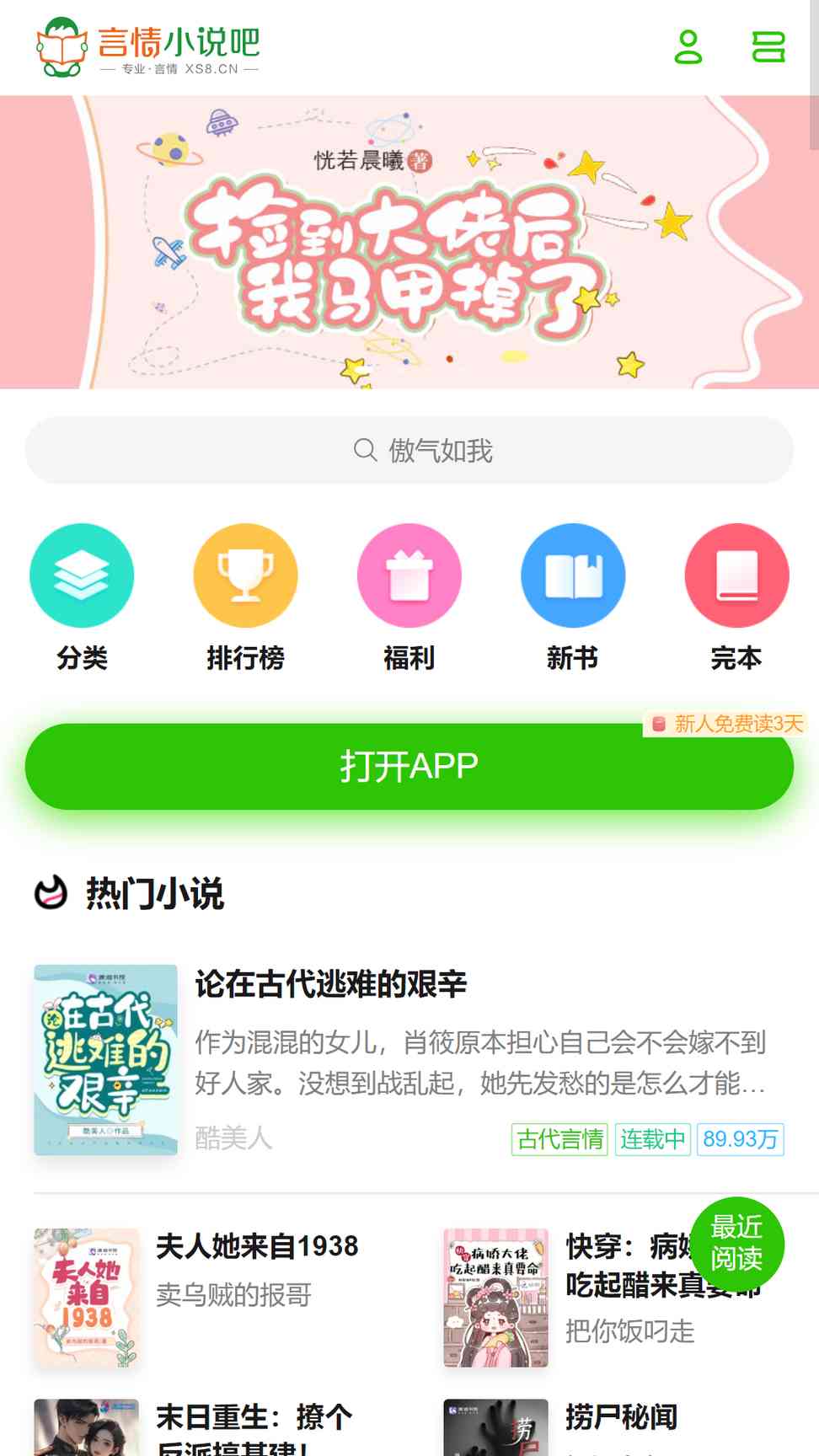
Task: Open the menu icon in header
Action: pyautogui.click(x=768, y=47)
